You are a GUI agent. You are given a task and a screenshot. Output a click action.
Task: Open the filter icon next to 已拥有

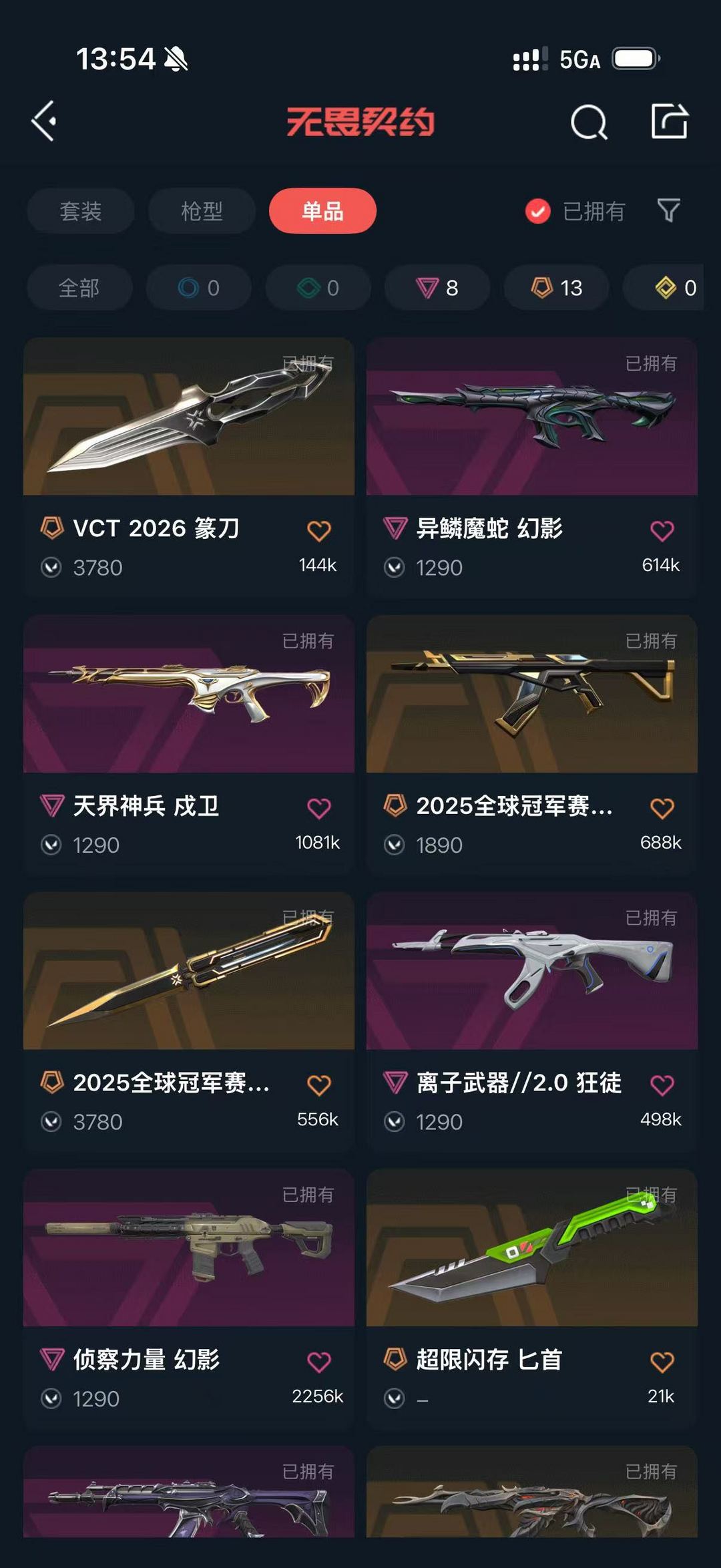point(670,211)
